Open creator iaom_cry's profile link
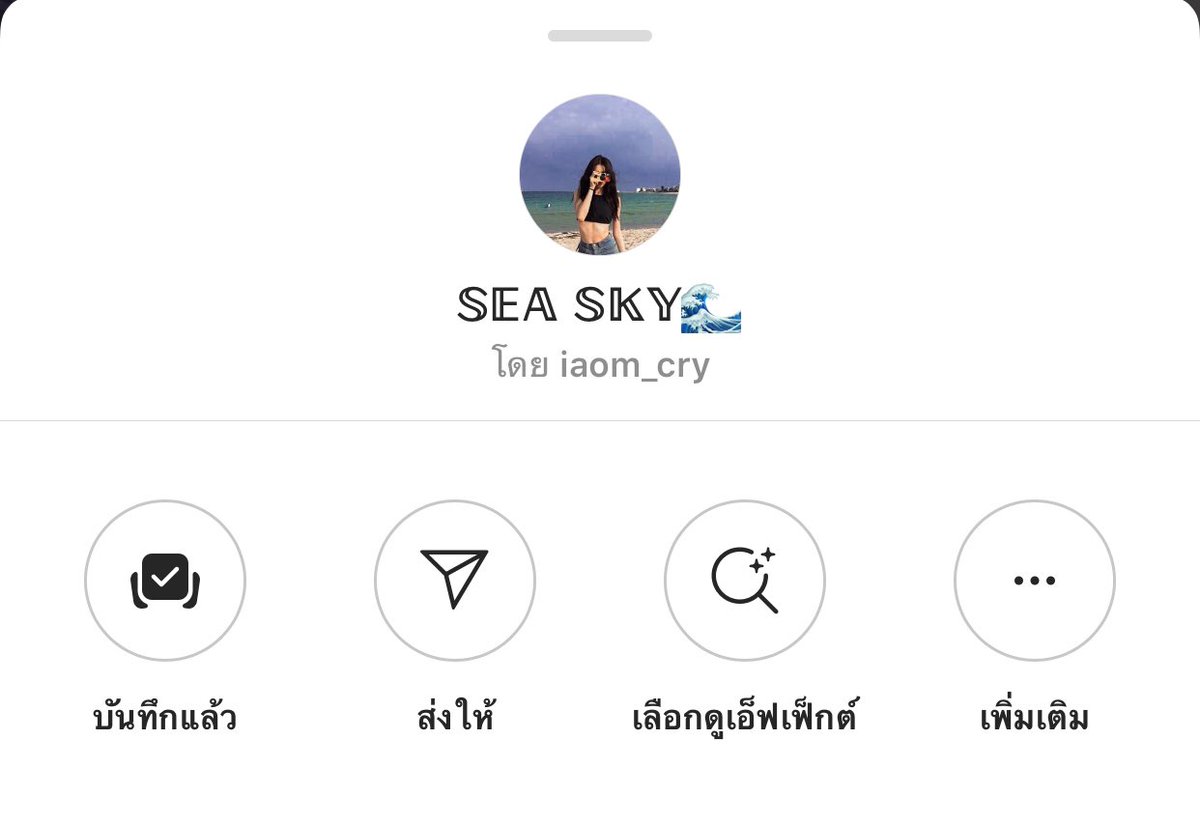 [x=634, y=366]
